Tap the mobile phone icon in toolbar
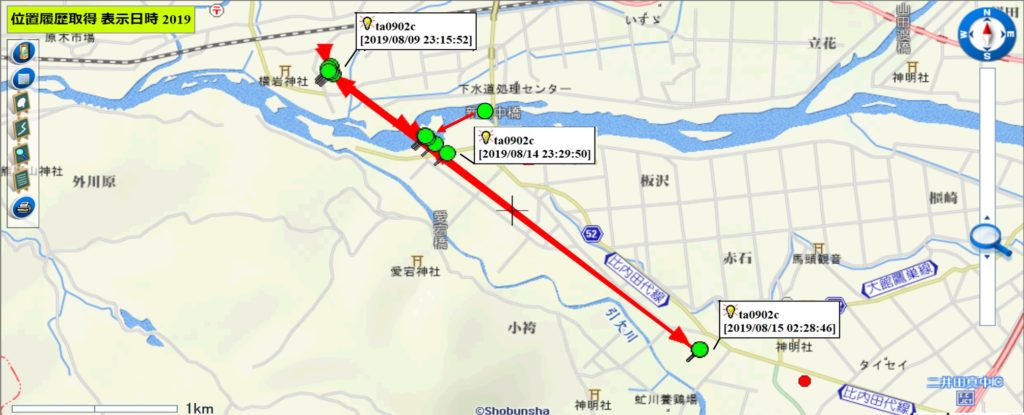Viewport: 1024px width, 415px height. tap(22, 51)
